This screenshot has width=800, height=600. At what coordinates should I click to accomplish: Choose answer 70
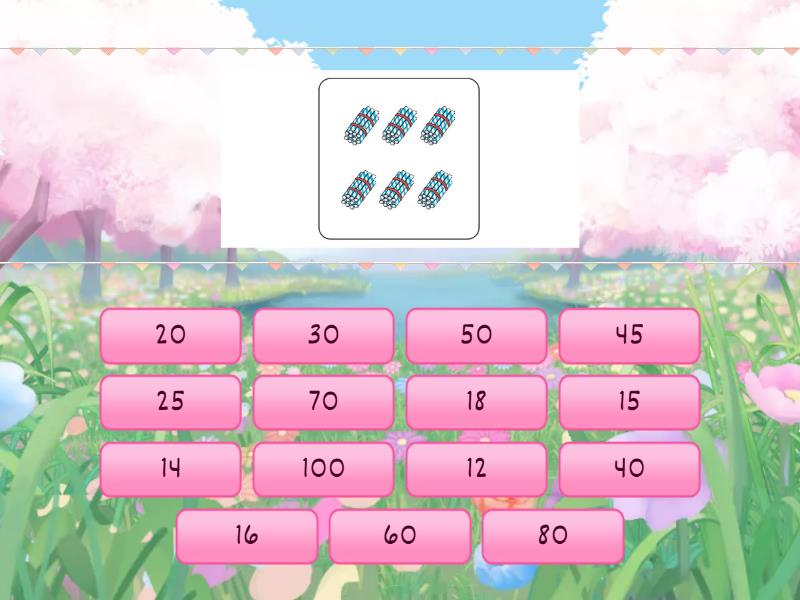pos(323,402)
